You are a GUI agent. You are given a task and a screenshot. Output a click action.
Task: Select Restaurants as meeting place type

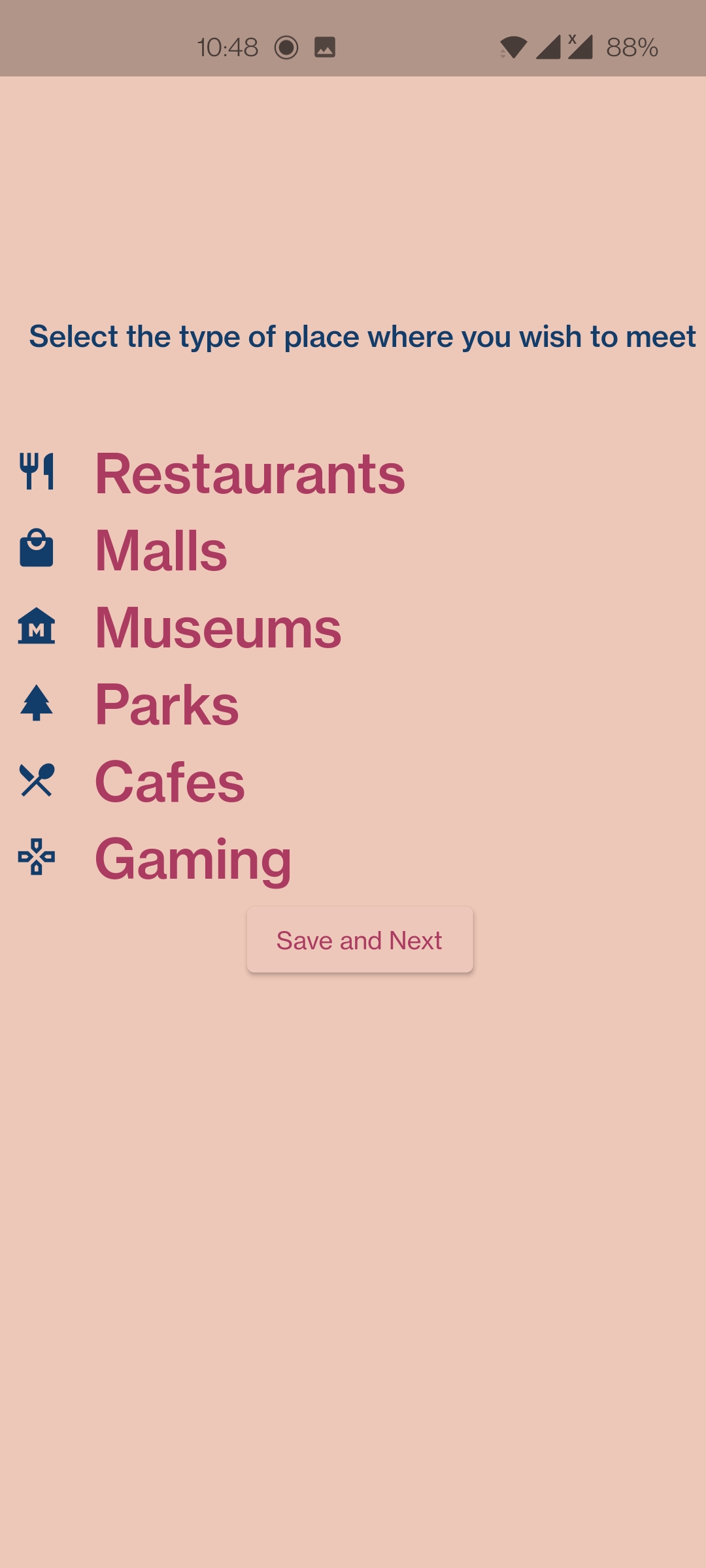point(250,474)
